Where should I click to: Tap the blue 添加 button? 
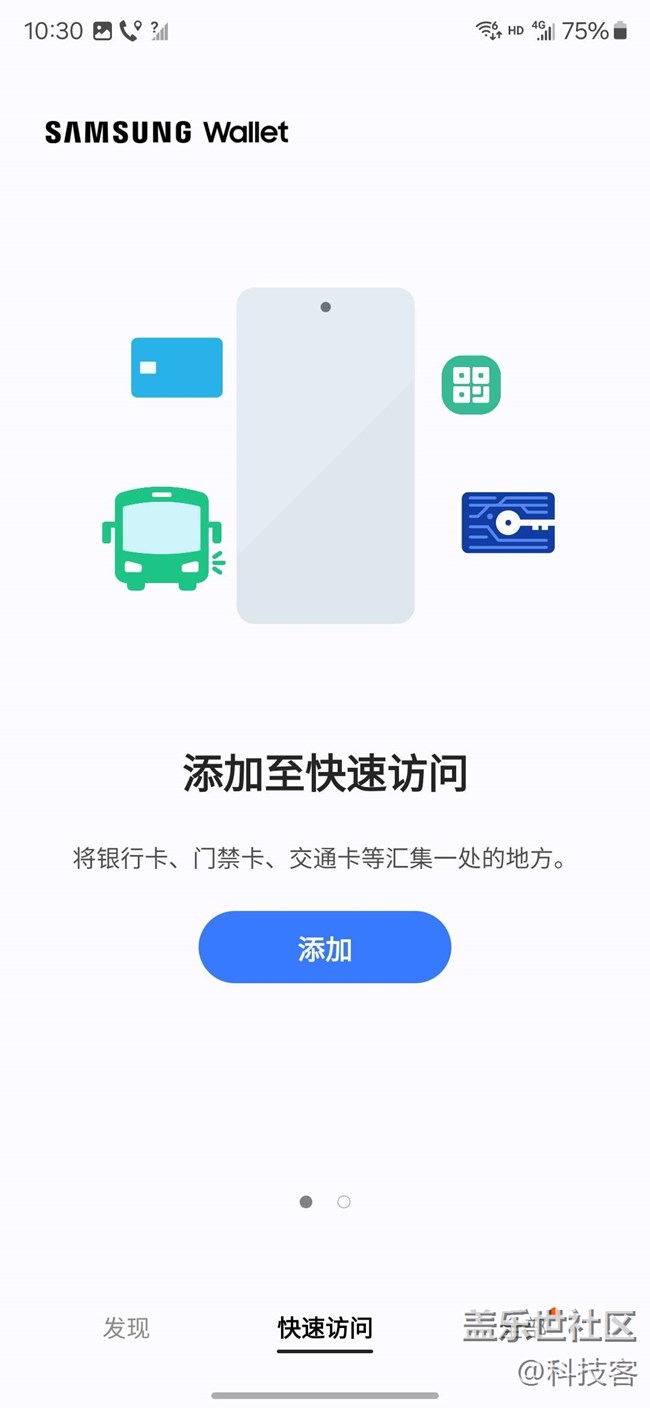tap(324, 947)
